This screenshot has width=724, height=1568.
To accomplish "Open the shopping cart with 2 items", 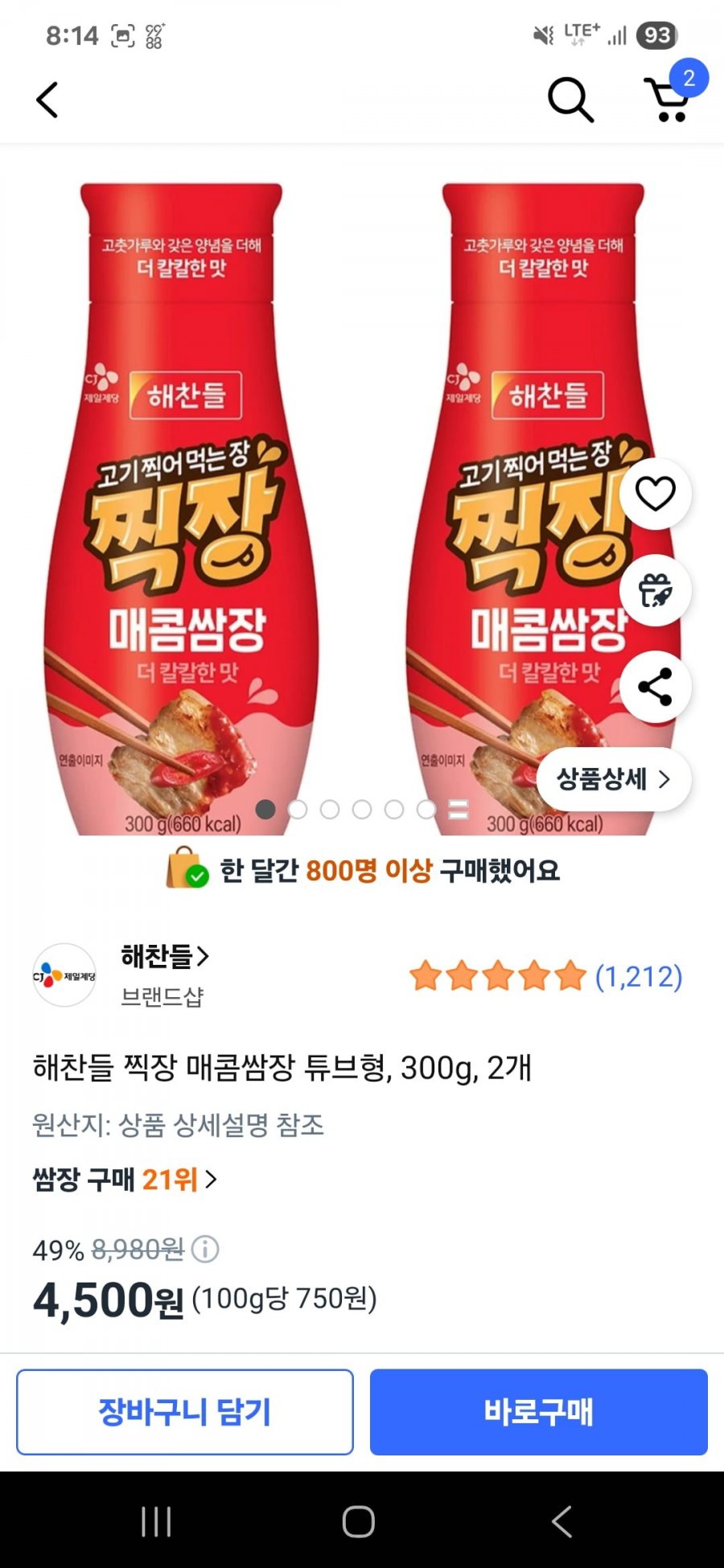I will tap(669, 100).
